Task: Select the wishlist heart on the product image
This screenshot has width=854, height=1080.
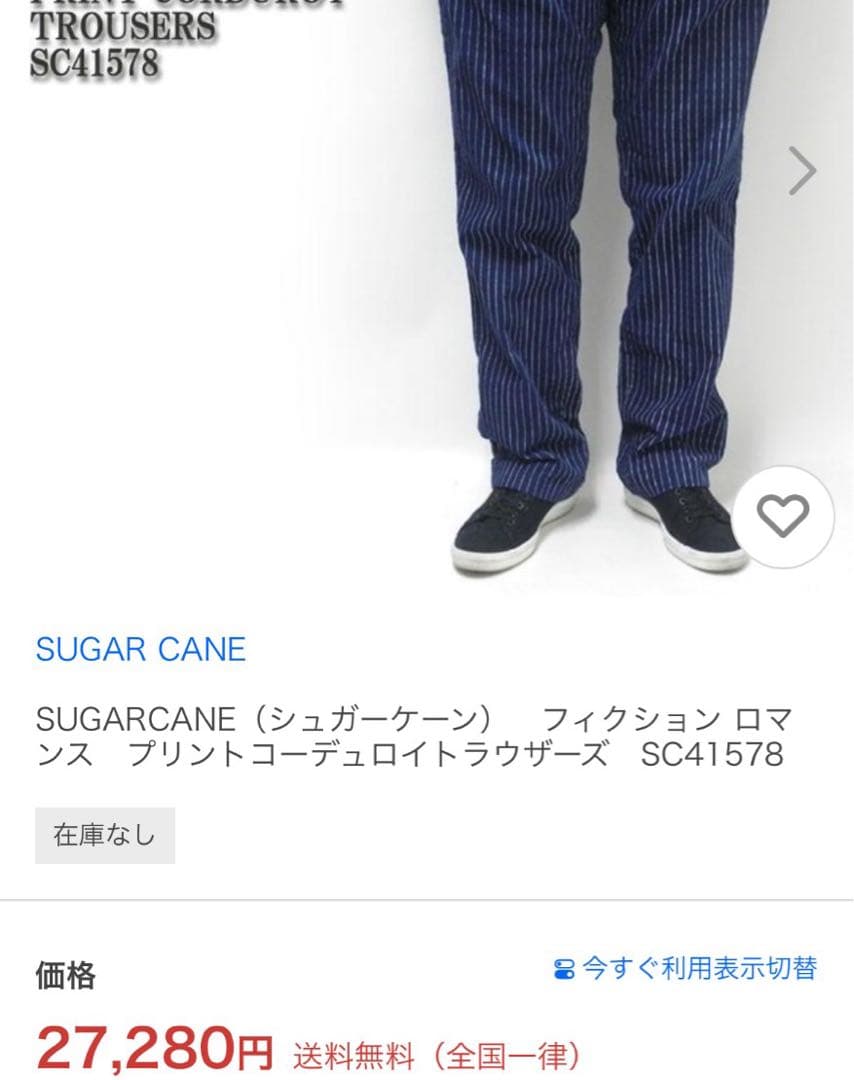Action: click(x=783, y=518)
